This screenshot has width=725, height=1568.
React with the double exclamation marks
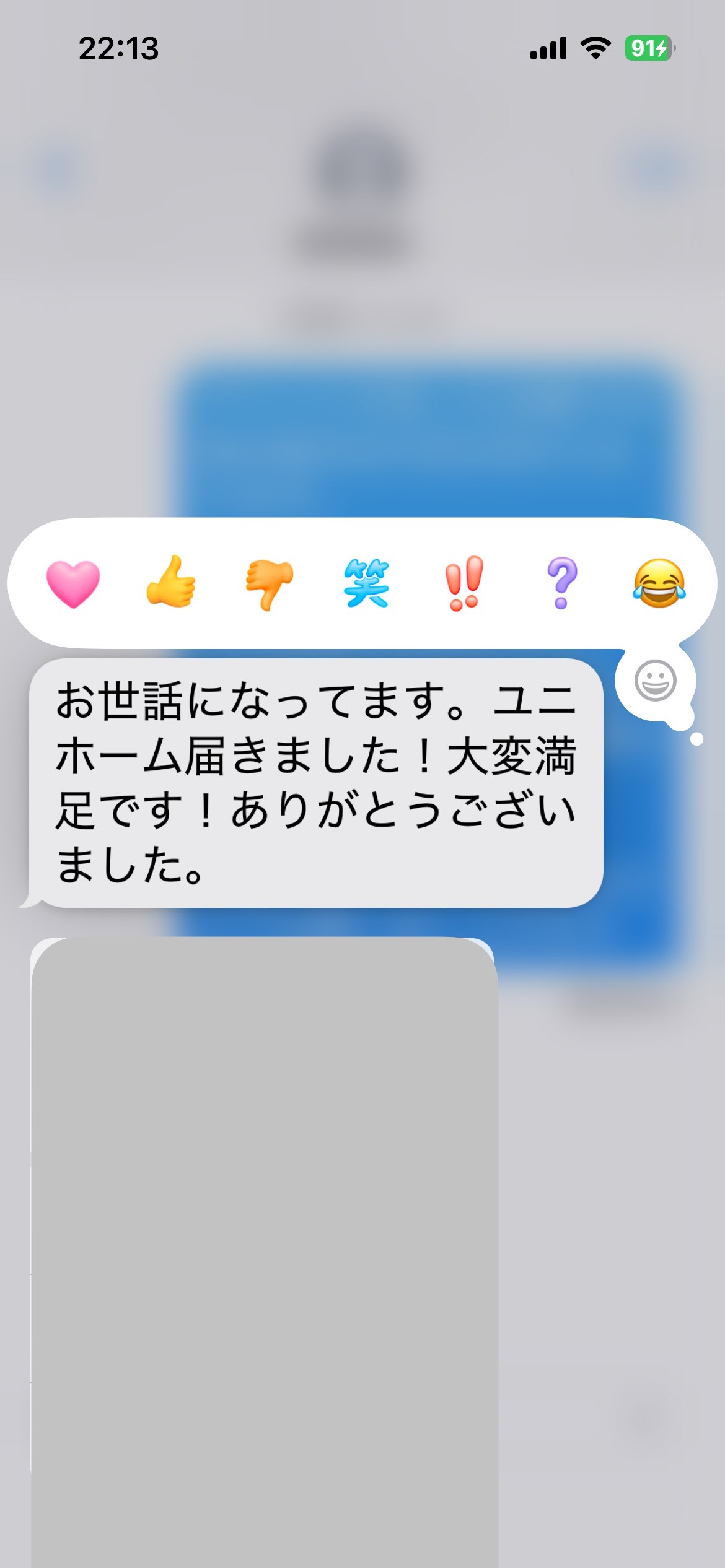pyautogui.click(x=464, y=583)
